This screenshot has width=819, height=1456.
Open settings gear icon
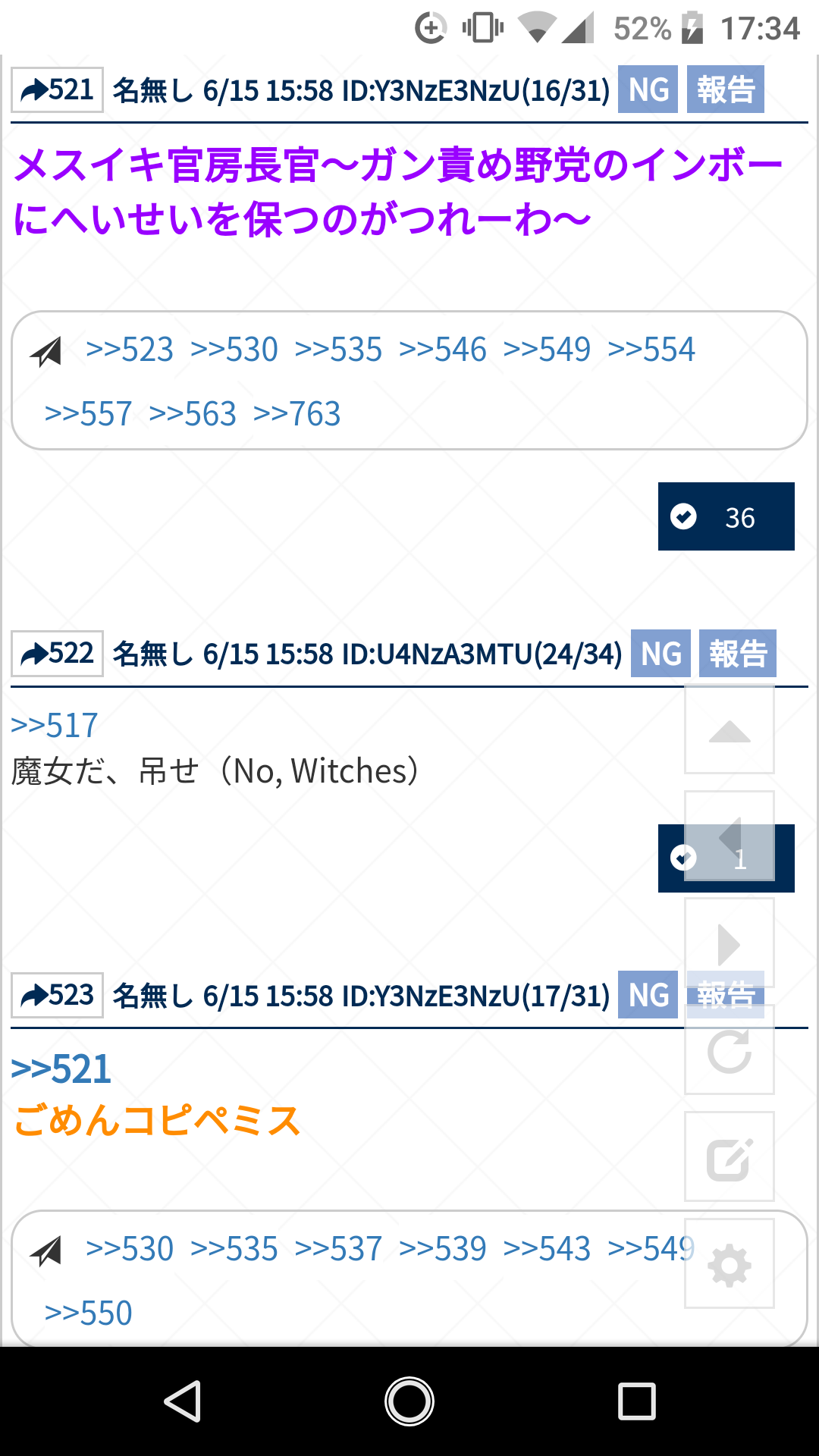coord(729,1265)
